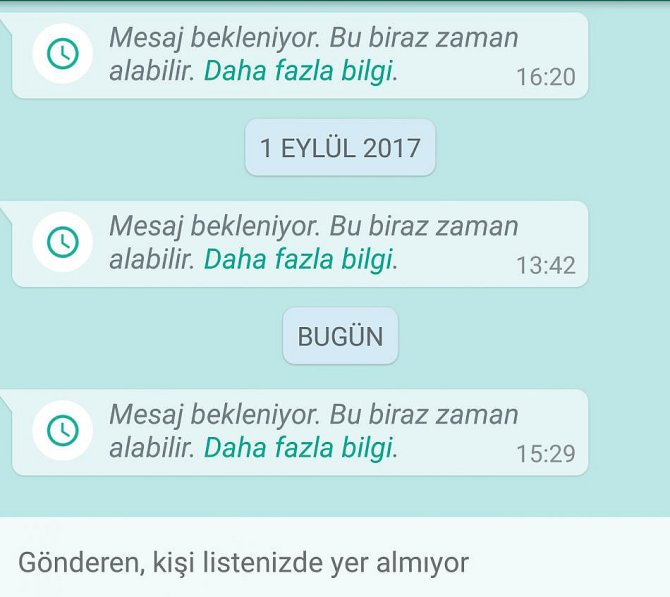
Task: Open Daha fazla bilgi link in 13:42 message
Action: pyautogui.click(x=298, y=259)
